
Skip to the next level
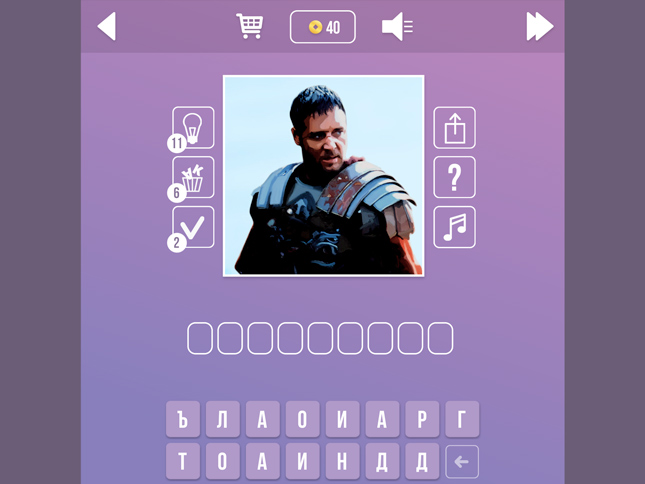(539, 26)
